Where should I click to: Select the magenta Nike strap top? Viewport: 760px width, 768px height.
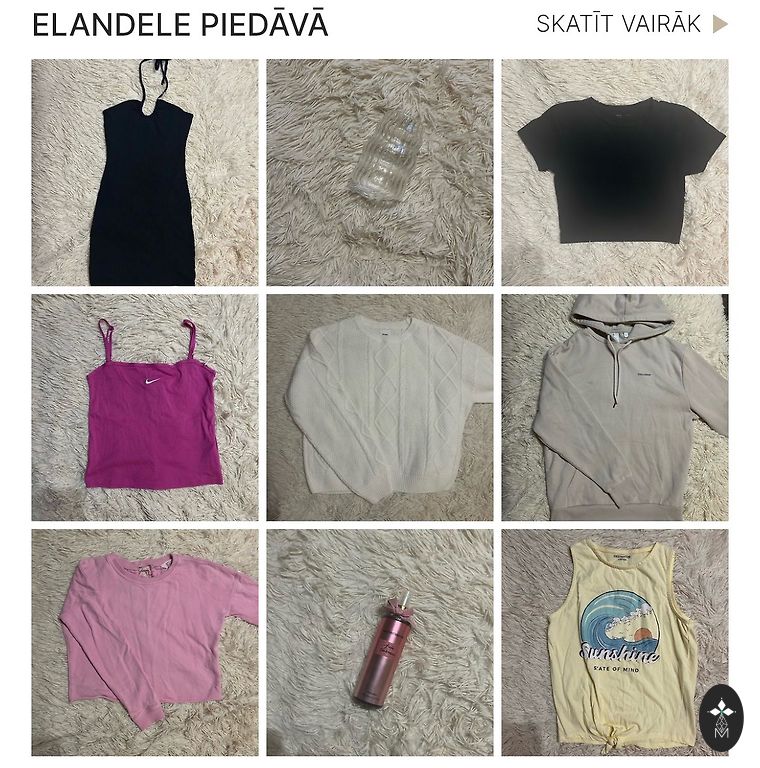[x=144, y=407]
